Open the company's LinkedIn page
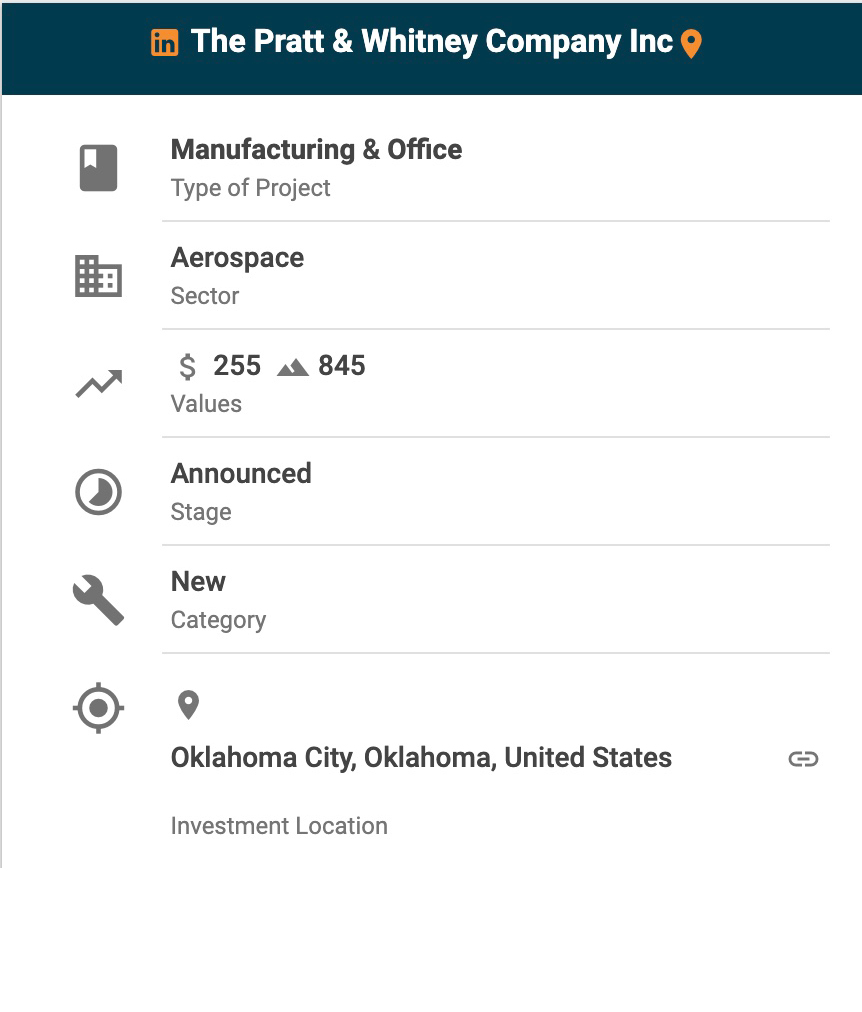 pyautogui.click(x=165, y=43)
